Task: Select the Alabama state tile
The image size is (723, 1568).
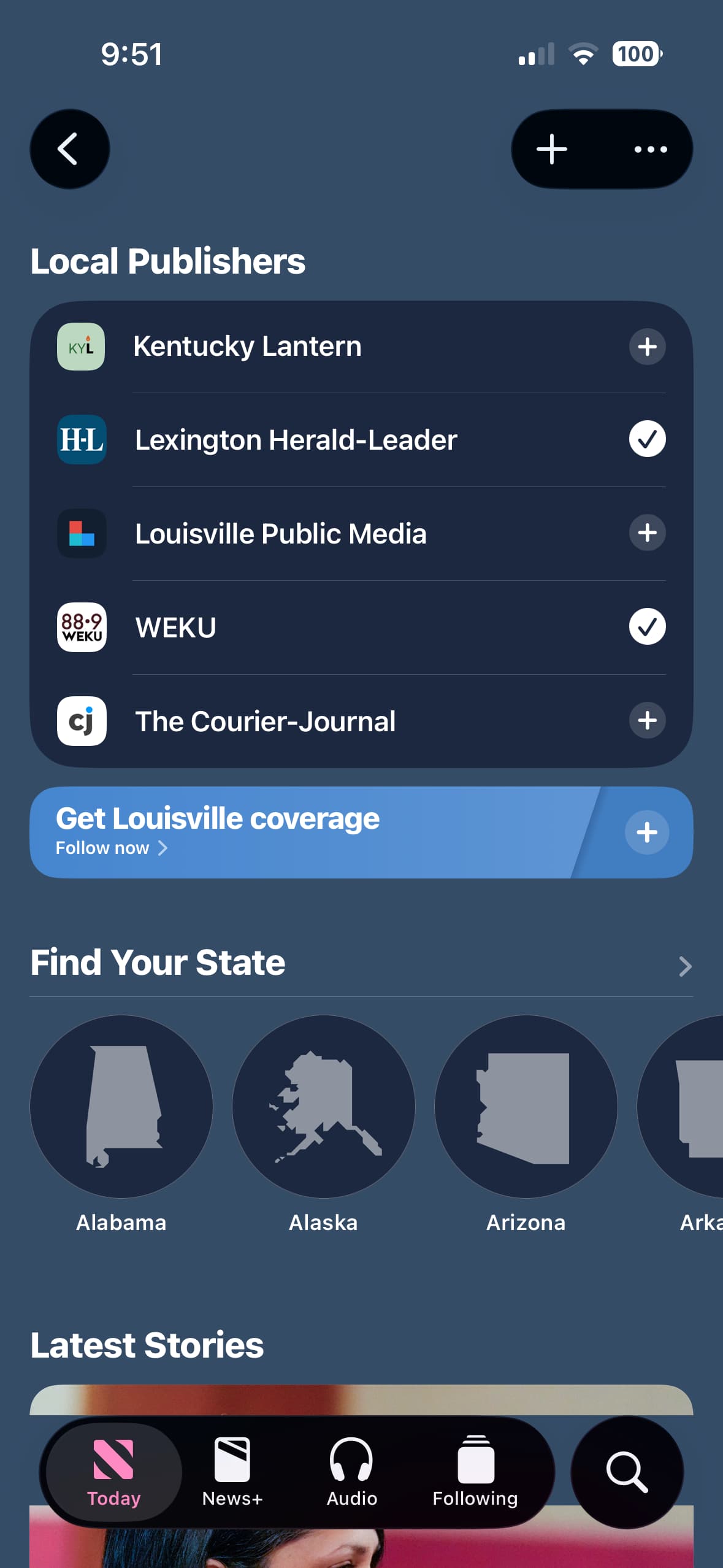Action: pos(121,1107)
